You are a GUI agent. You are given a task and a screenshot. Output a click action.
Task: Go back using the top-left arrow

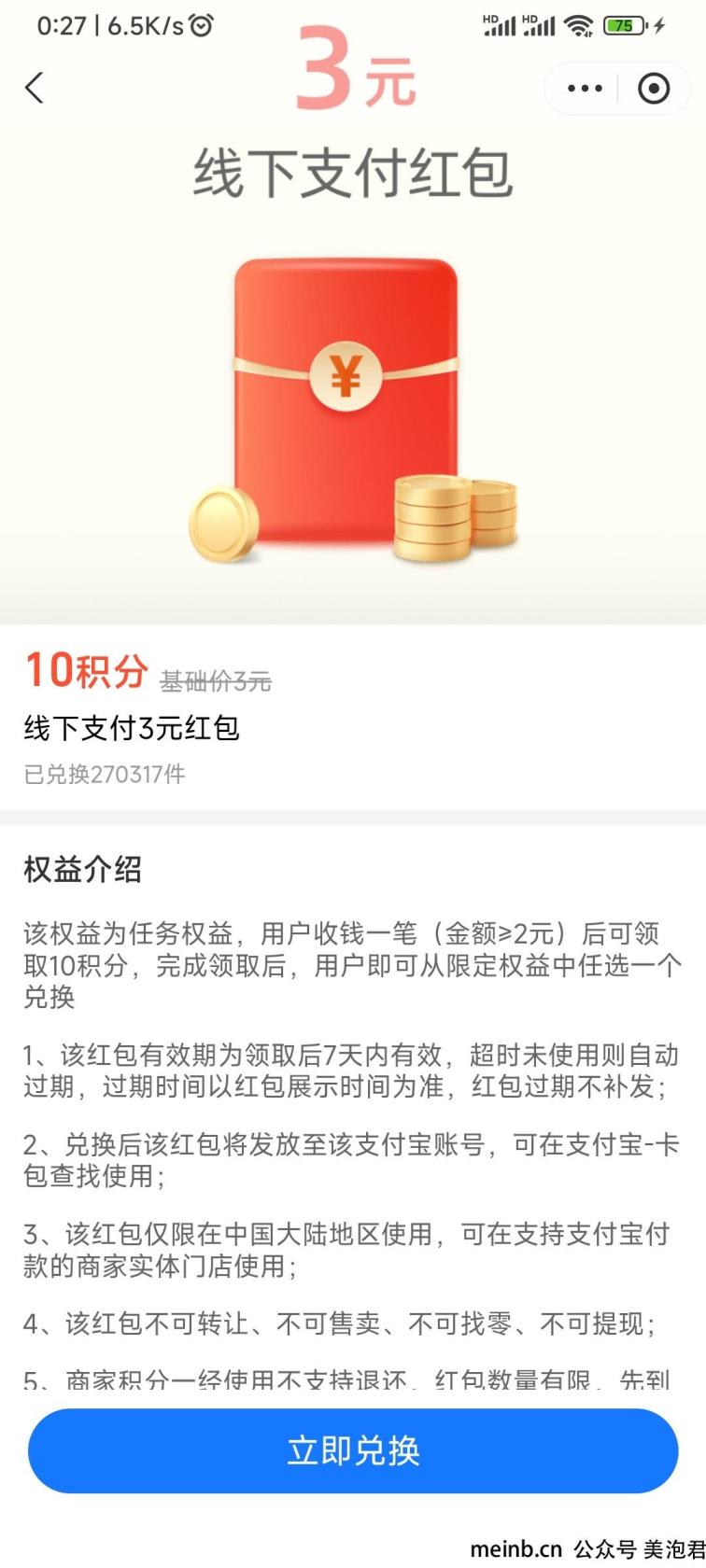tap(35, 89)
